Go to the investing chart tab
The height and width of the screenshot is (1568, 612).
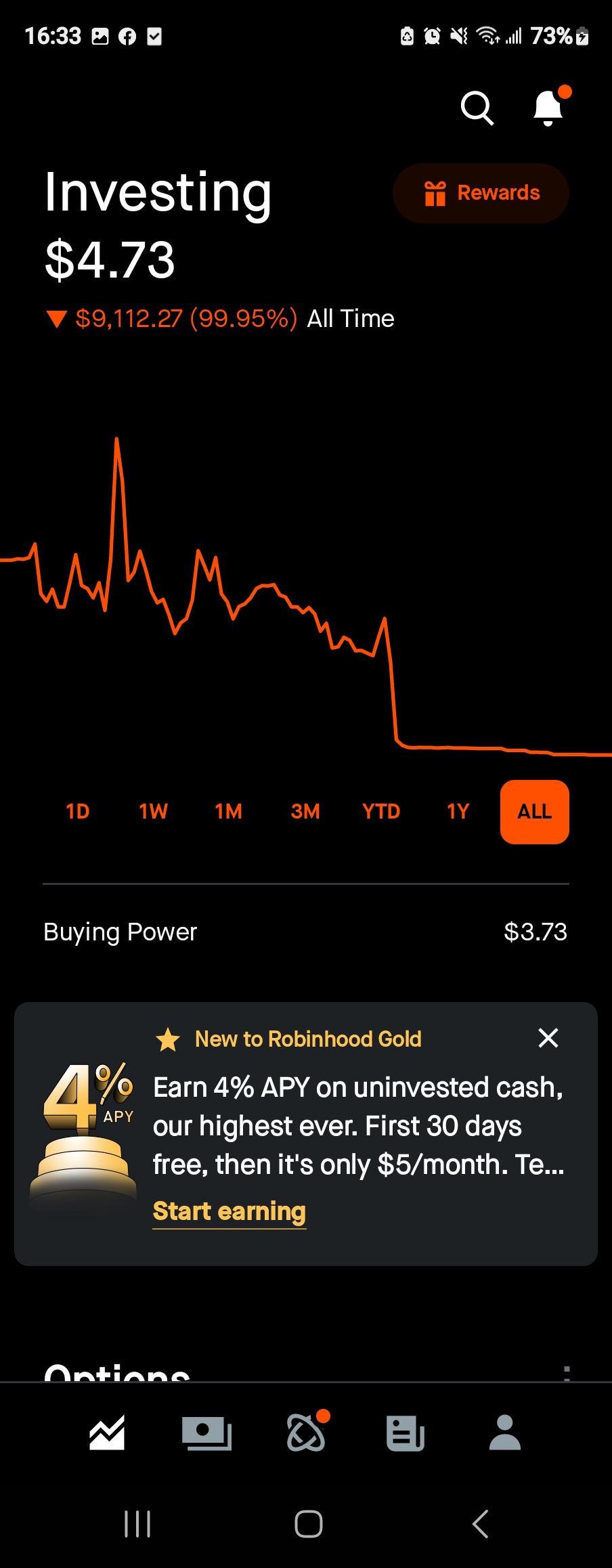pos(107,1433)
